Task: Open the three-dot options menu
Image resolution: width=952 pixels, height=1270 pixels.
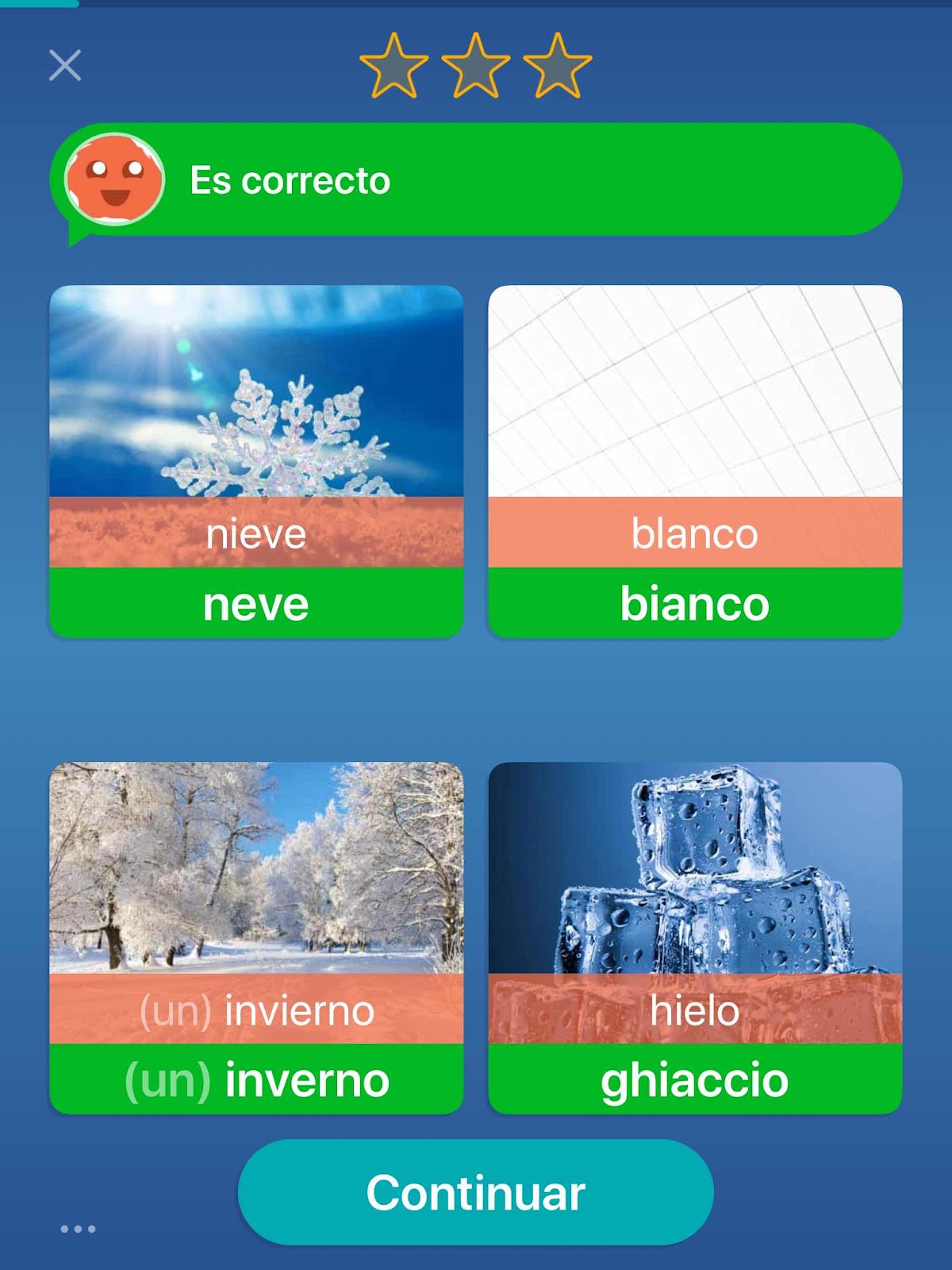Action: (78, 1229)
